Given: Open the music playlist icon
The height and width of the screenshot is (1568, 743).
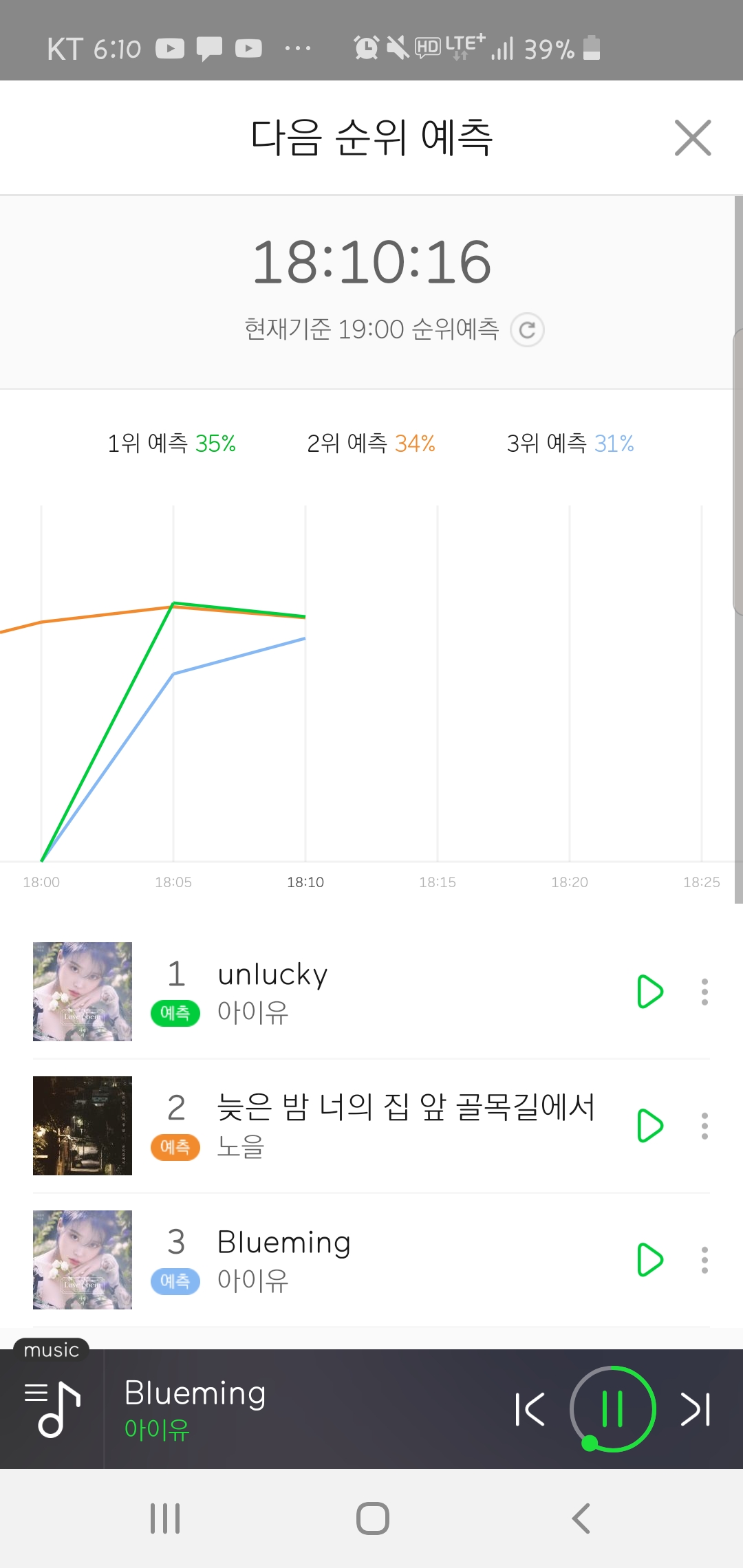Looking at the screenshot, I should point(52,1408).
